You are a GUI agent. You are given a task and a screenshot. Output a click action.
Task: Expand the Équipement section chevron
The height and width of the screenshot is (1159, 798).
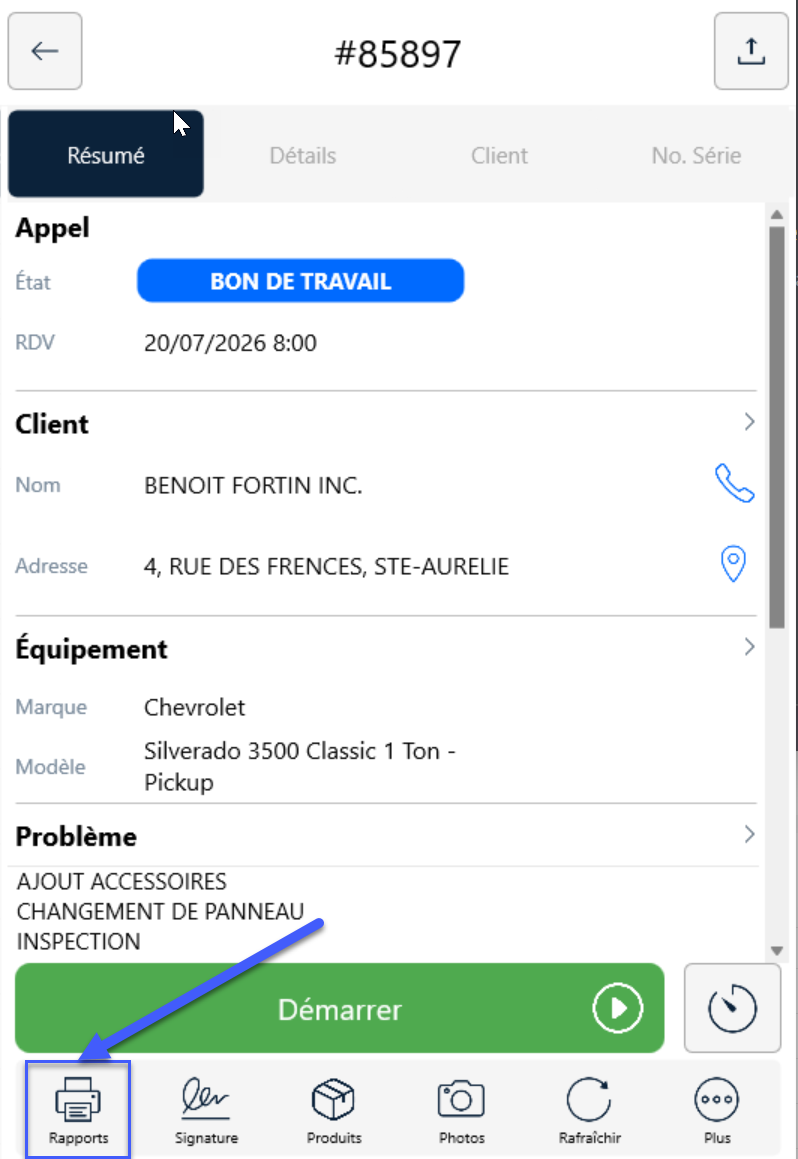(x=749, y=647)
